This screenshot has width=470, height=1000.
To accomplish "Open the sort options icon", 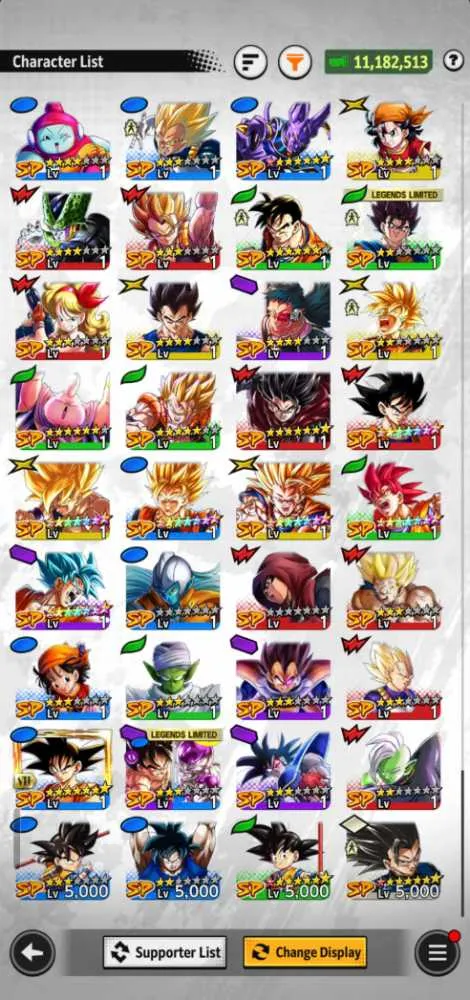I will click(251, 62).
